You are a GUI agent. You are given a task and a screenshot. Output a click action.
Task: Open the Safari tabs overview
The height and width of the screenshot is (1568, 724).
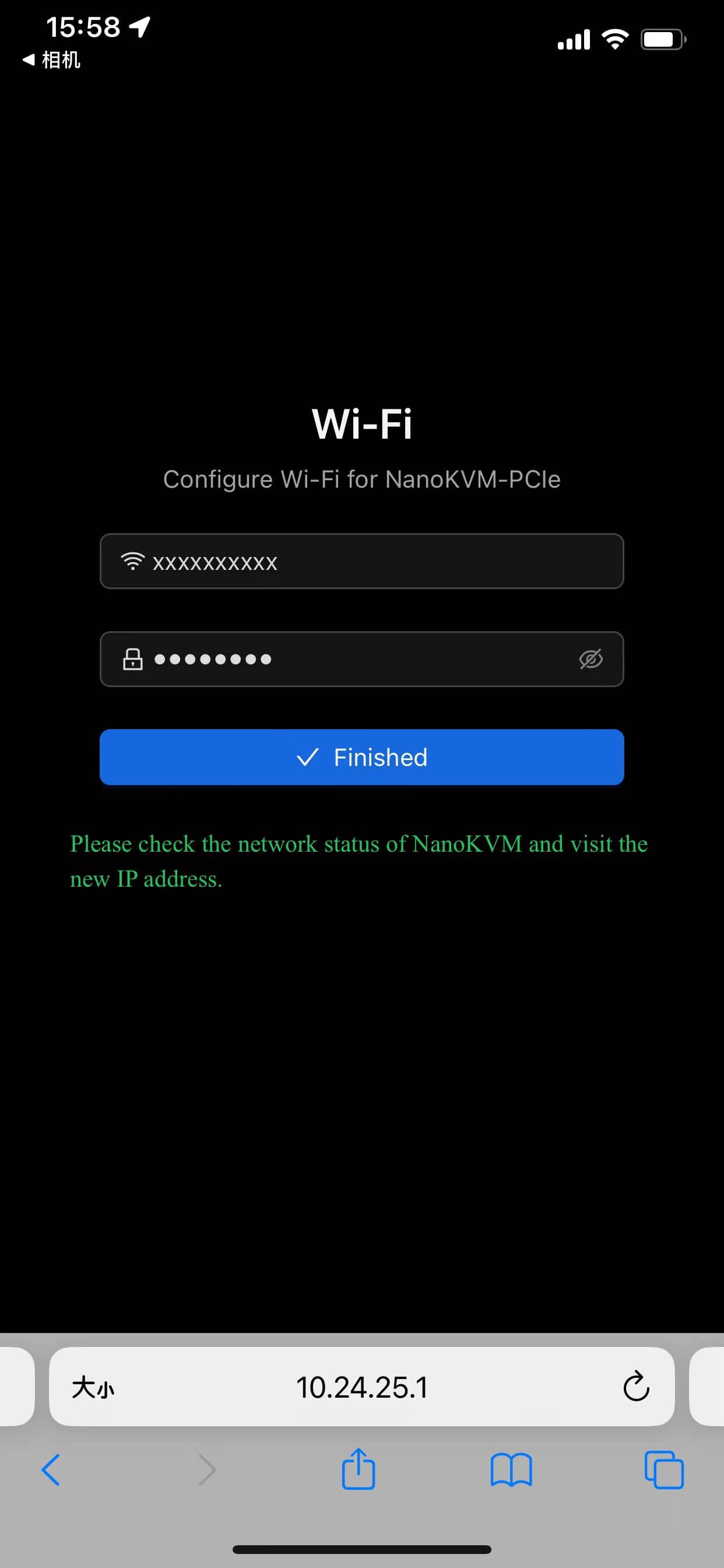point(664,1470)
